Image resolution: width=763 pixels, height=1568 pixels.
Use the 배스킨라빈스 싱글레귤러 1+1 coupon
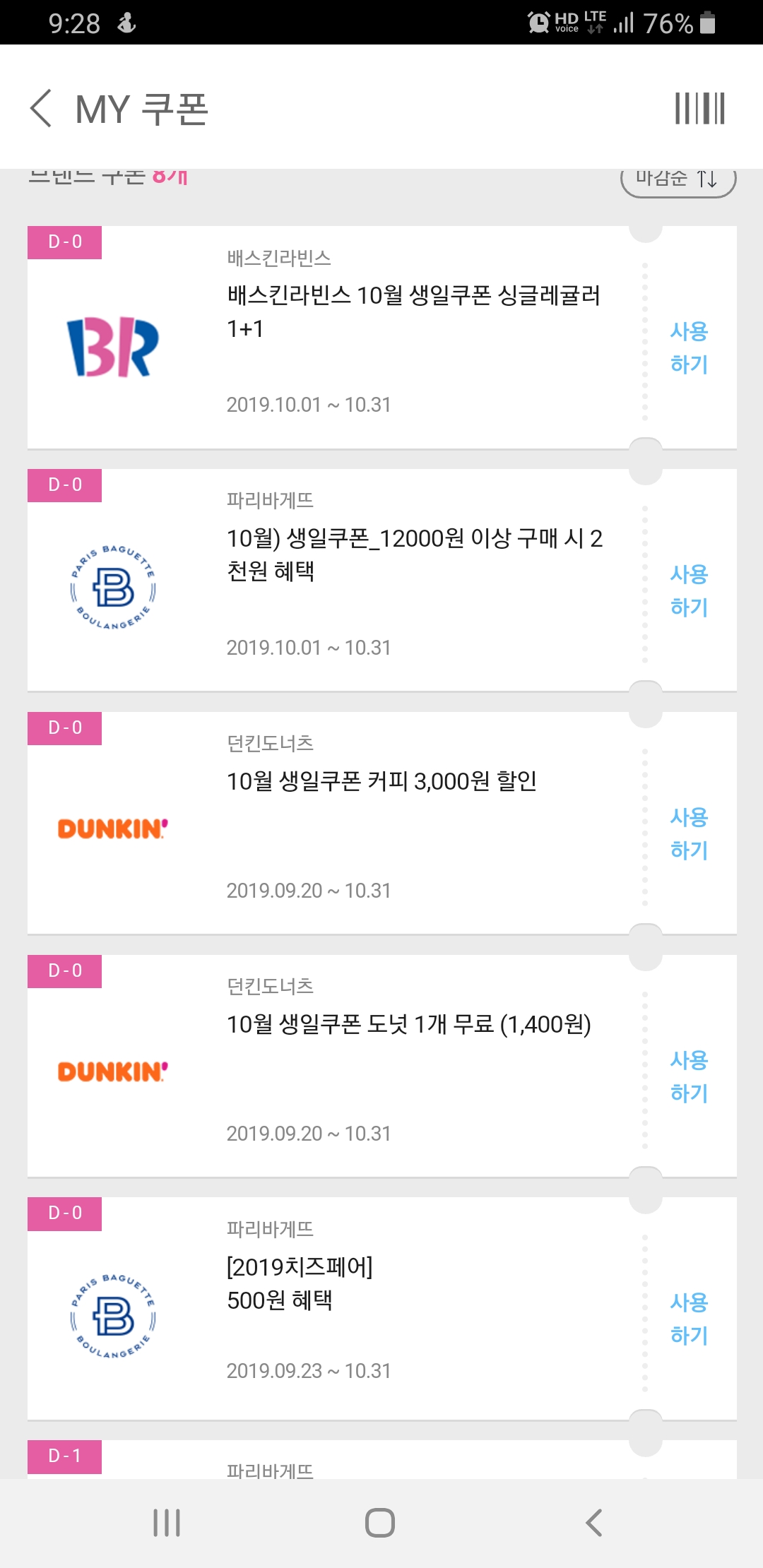click(x=689, y=348)
